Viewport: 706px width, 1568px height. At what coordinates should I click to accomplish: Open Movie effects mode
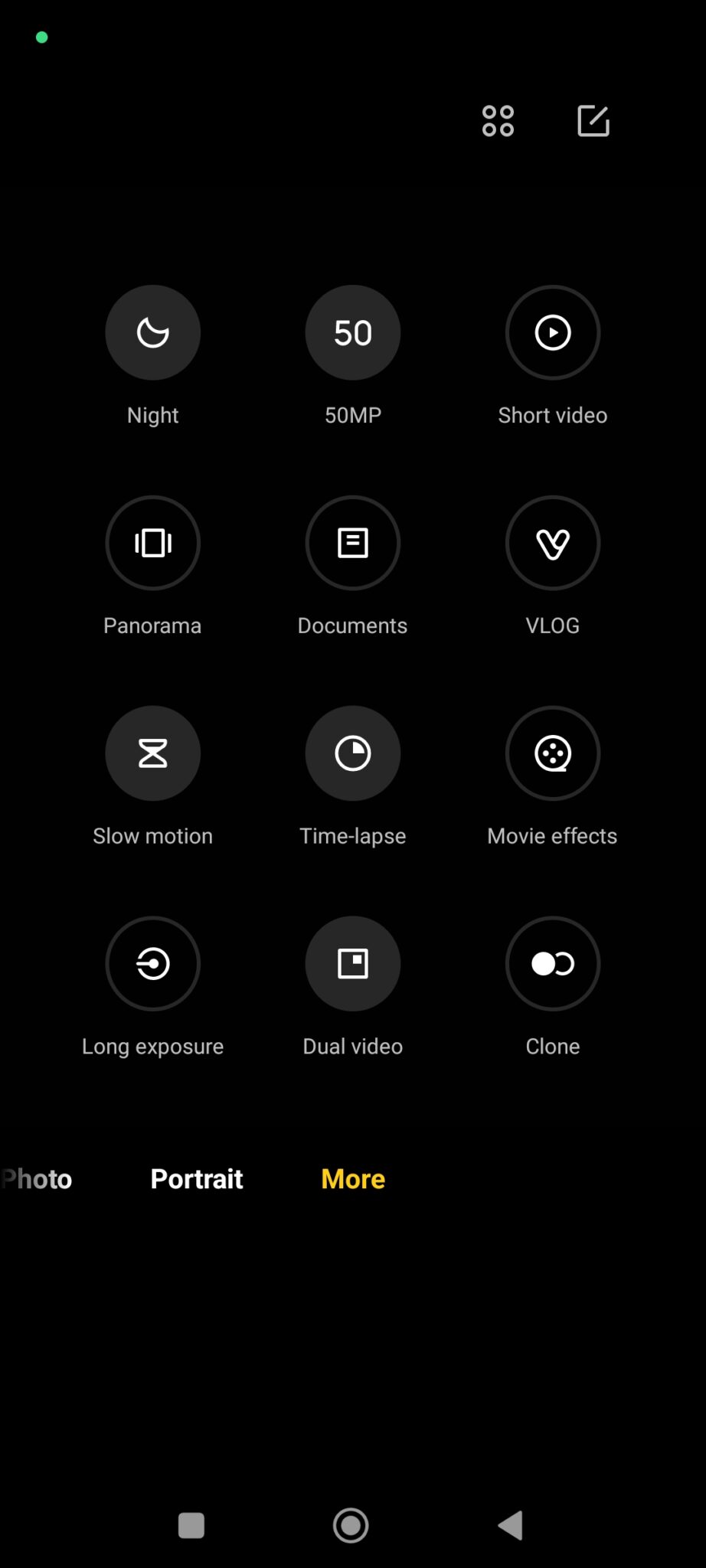[553, 753]
